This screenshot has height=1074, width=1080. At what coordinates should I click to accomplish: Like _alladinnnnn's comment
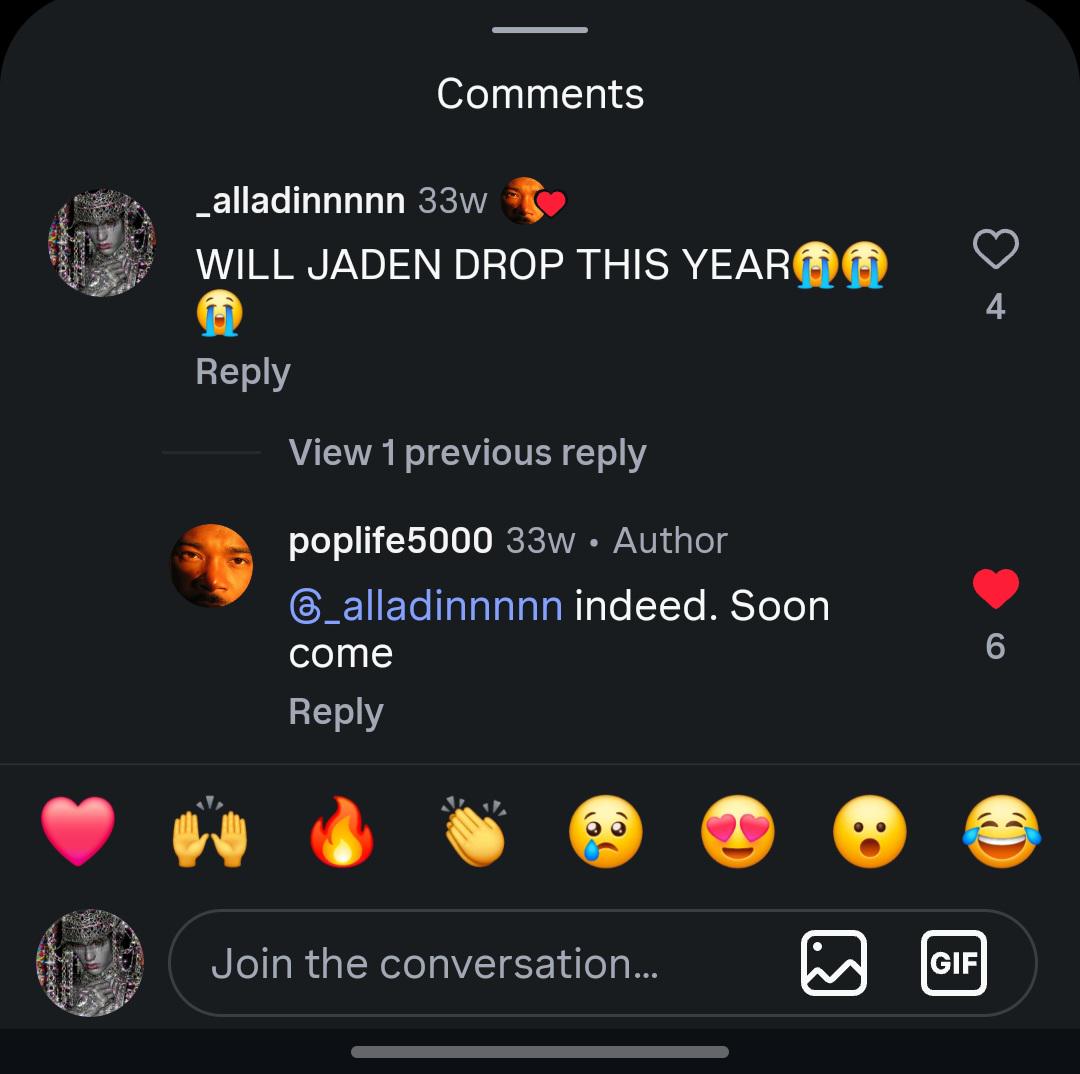coord(995,249)
